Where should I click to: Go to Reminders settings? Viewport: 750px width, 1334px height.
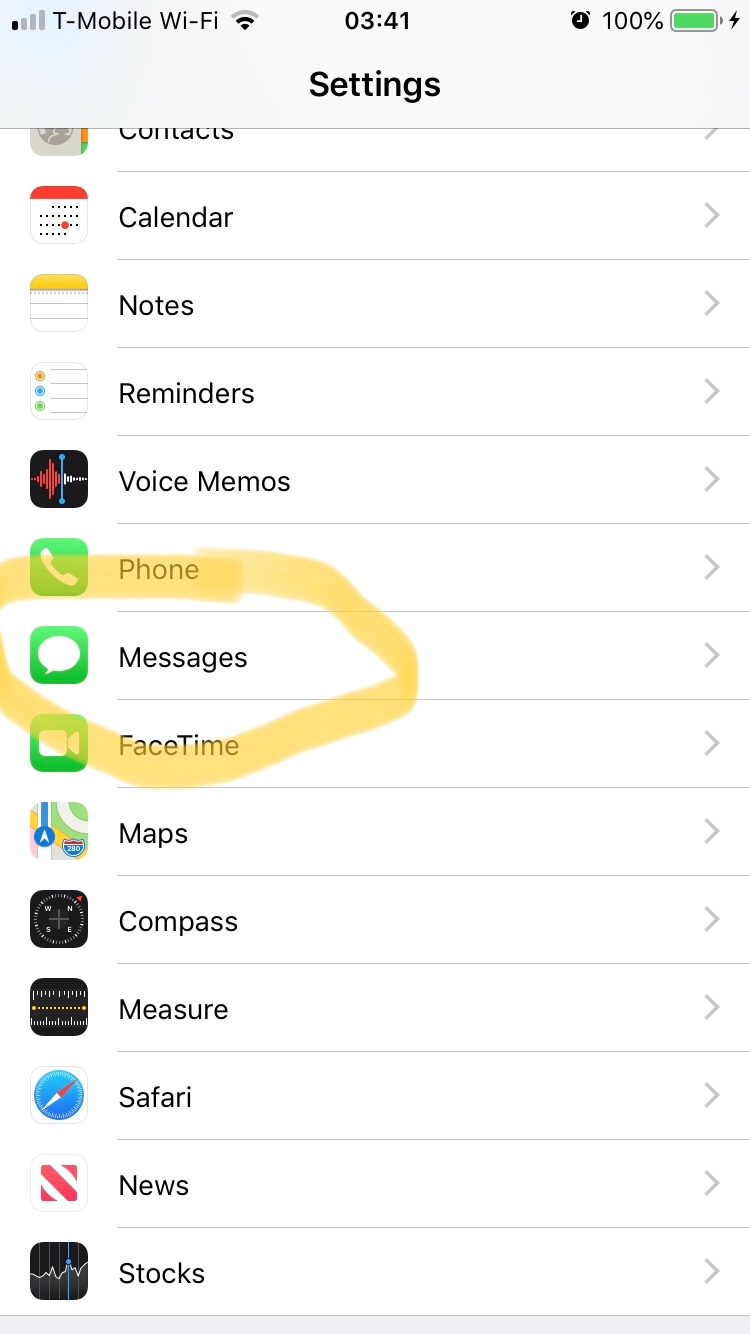tap(375, 392)
